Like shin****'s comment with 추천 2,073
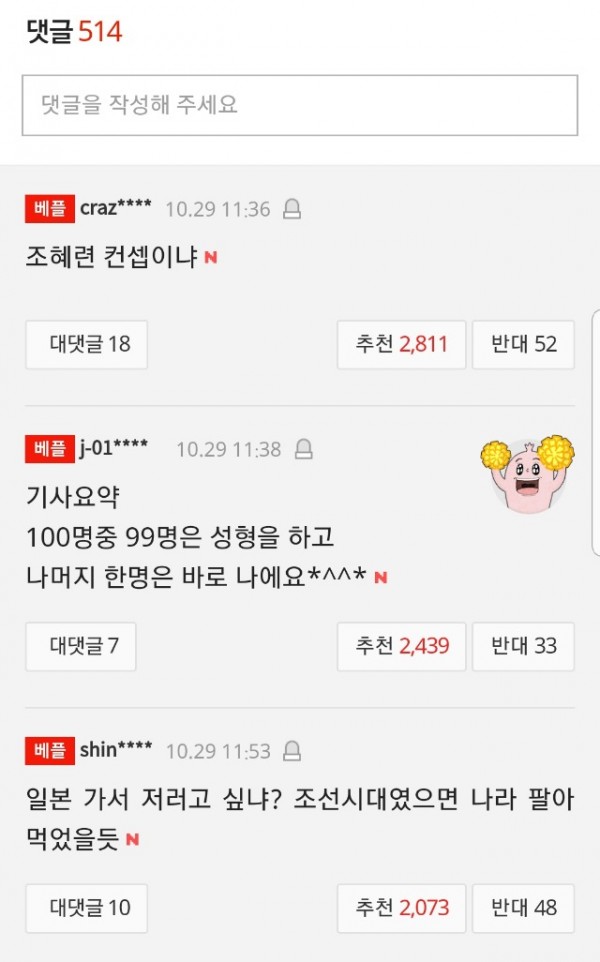This screenshot has width=600, height=962. point(401,908)
